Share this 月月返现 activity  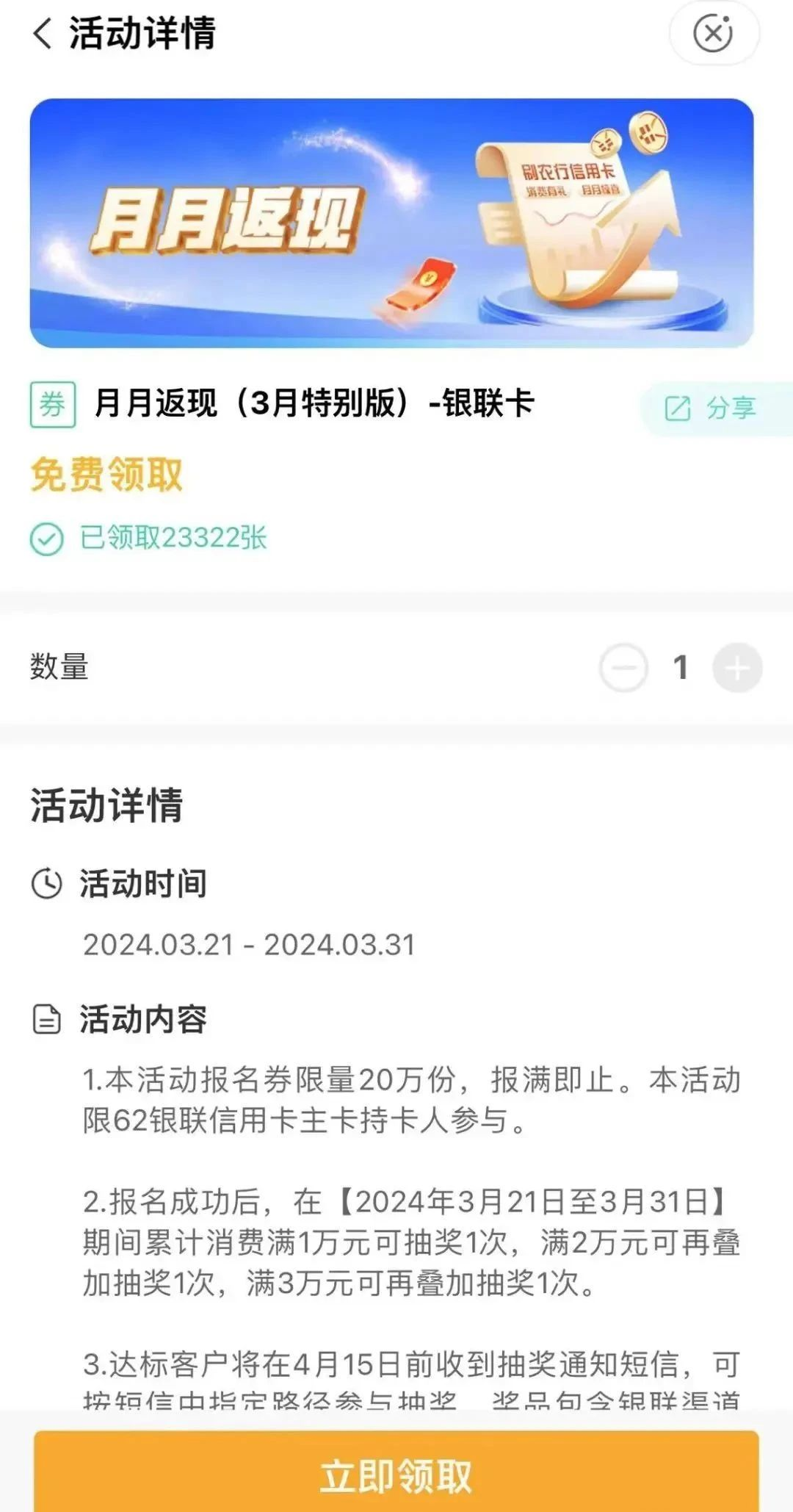click(x=711, y=408)
